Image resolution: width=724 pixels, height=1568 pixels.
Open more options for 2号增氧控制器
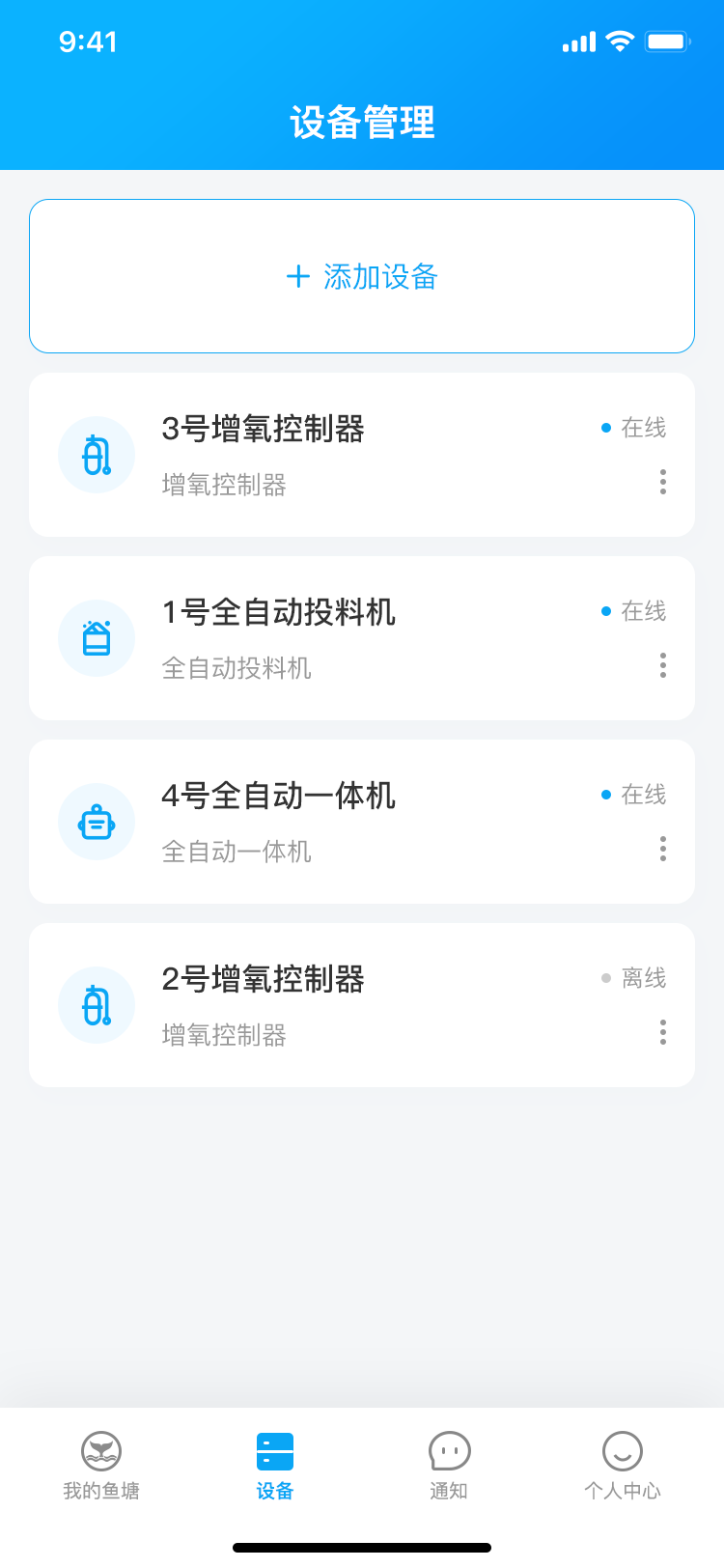pyautogui.click(x=663, y=1032)
